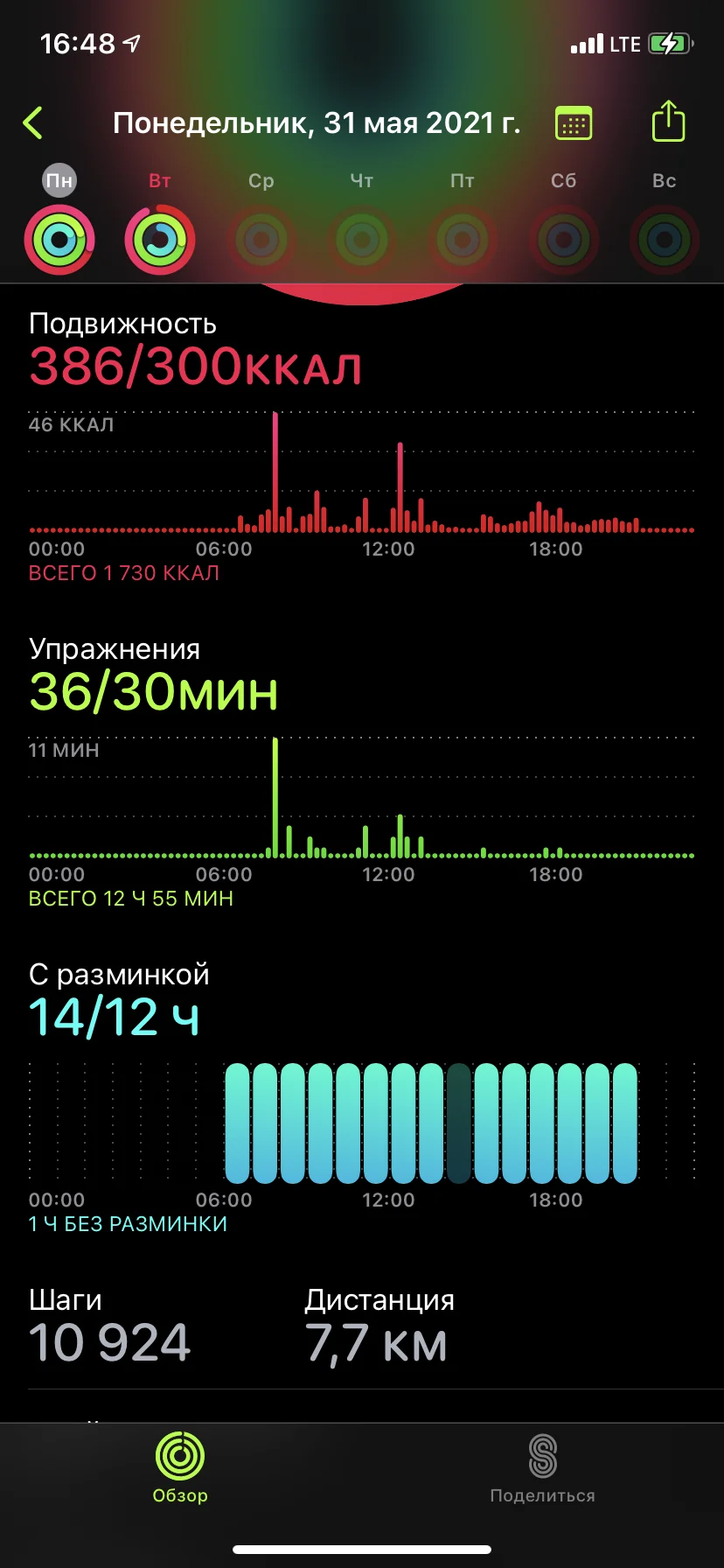724x1568 pixels.
Task: Select Wednesday's rings (Ср)
Action: [261, 239]
